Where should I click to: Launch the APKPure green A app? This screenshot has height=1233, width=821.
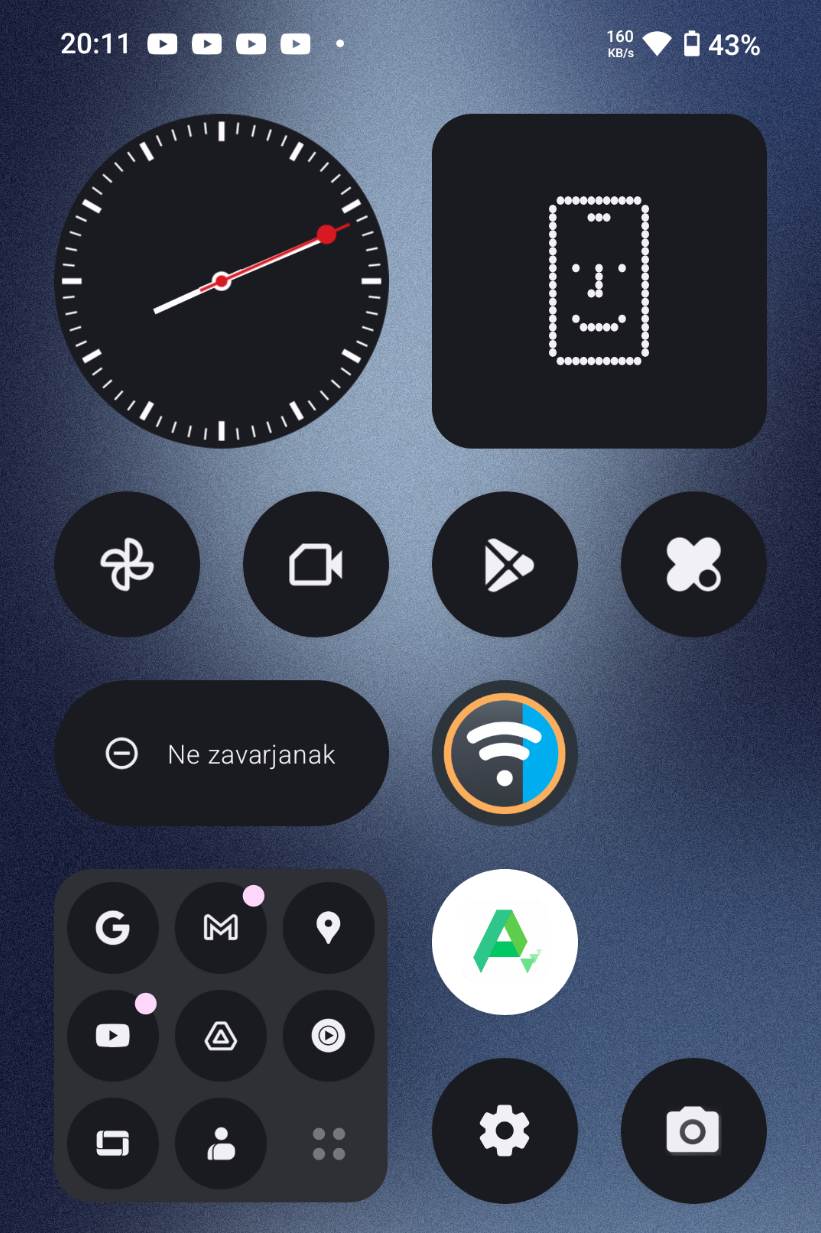click(505, 942)
